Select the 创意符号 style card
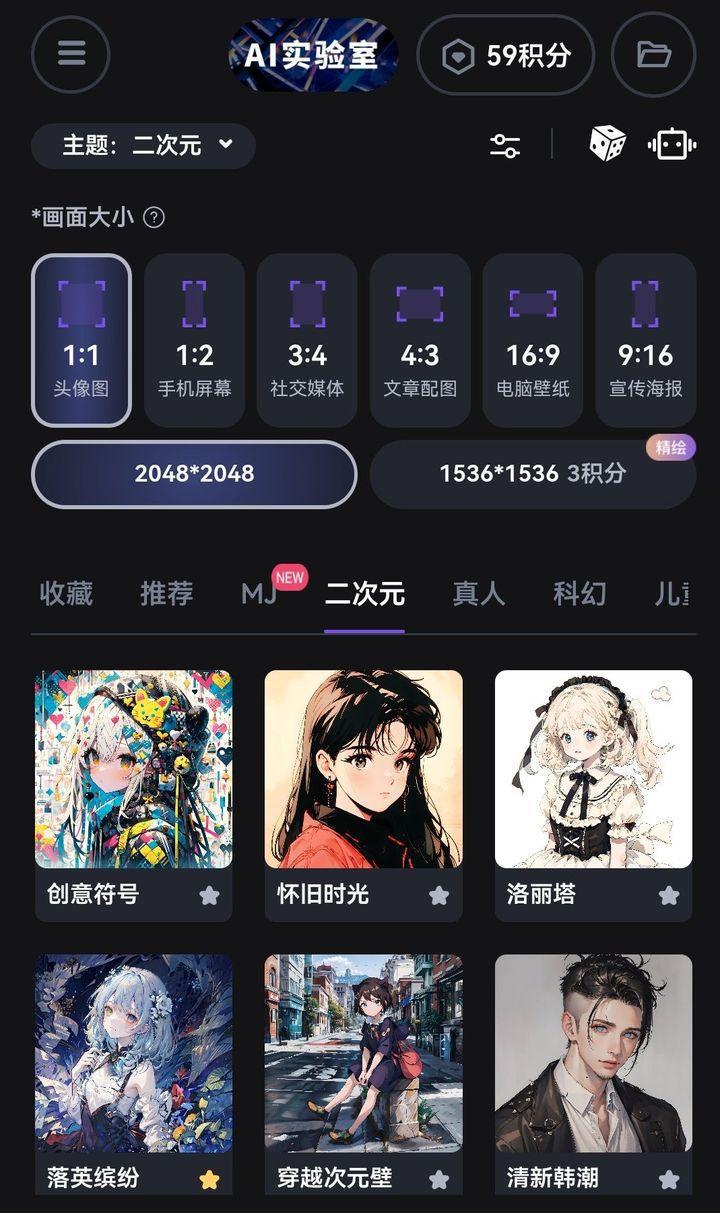This screenshot has width=720, height=1213. 134,770
